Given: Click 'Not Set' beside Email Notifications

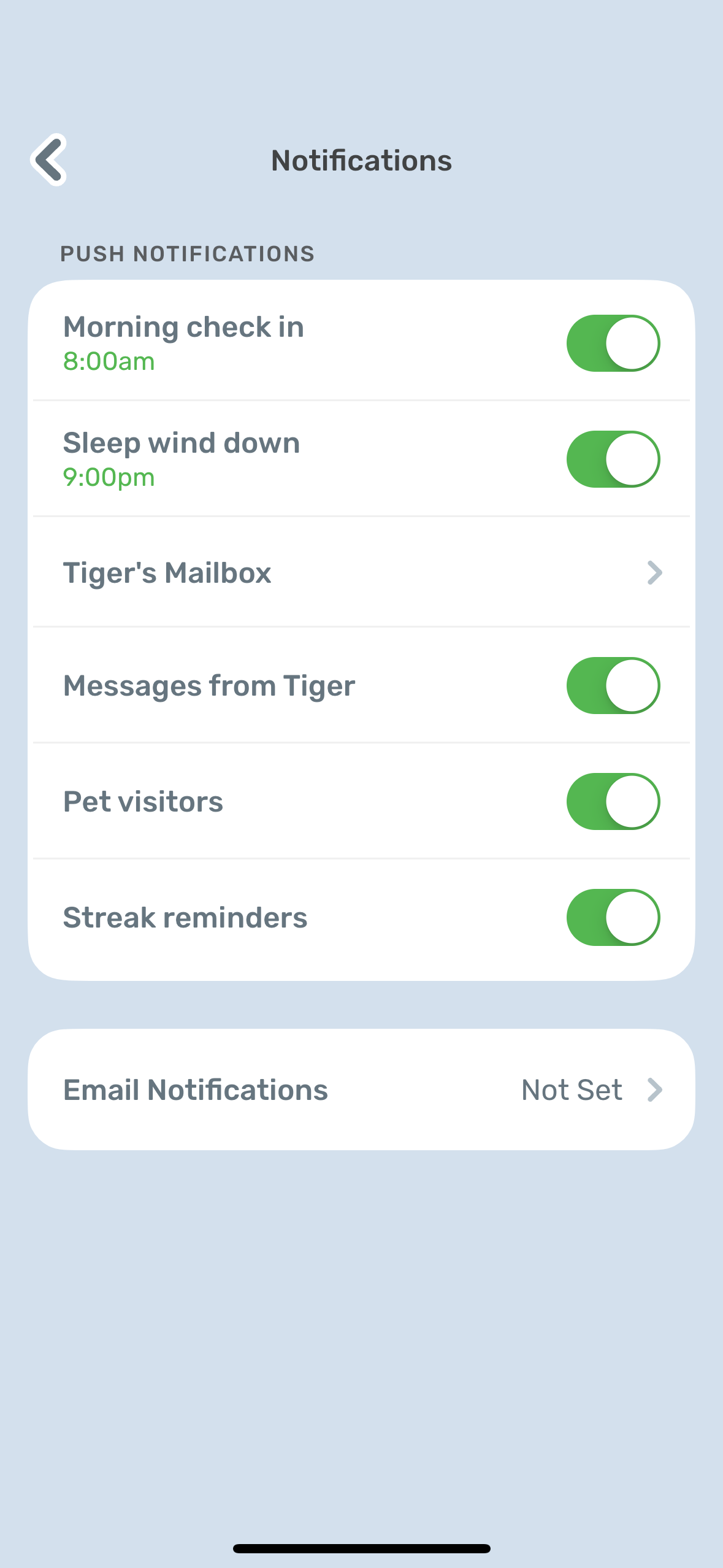Looking at the screenshot, I should point(571,1090).
